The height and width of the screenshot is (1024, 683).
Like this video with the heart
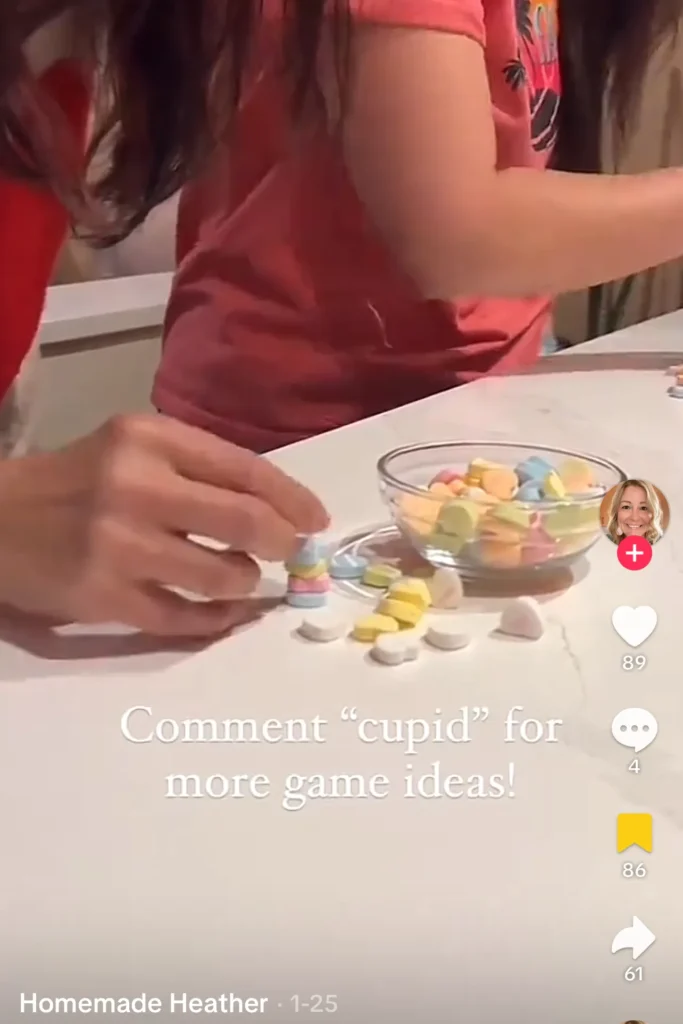[634, 626]
